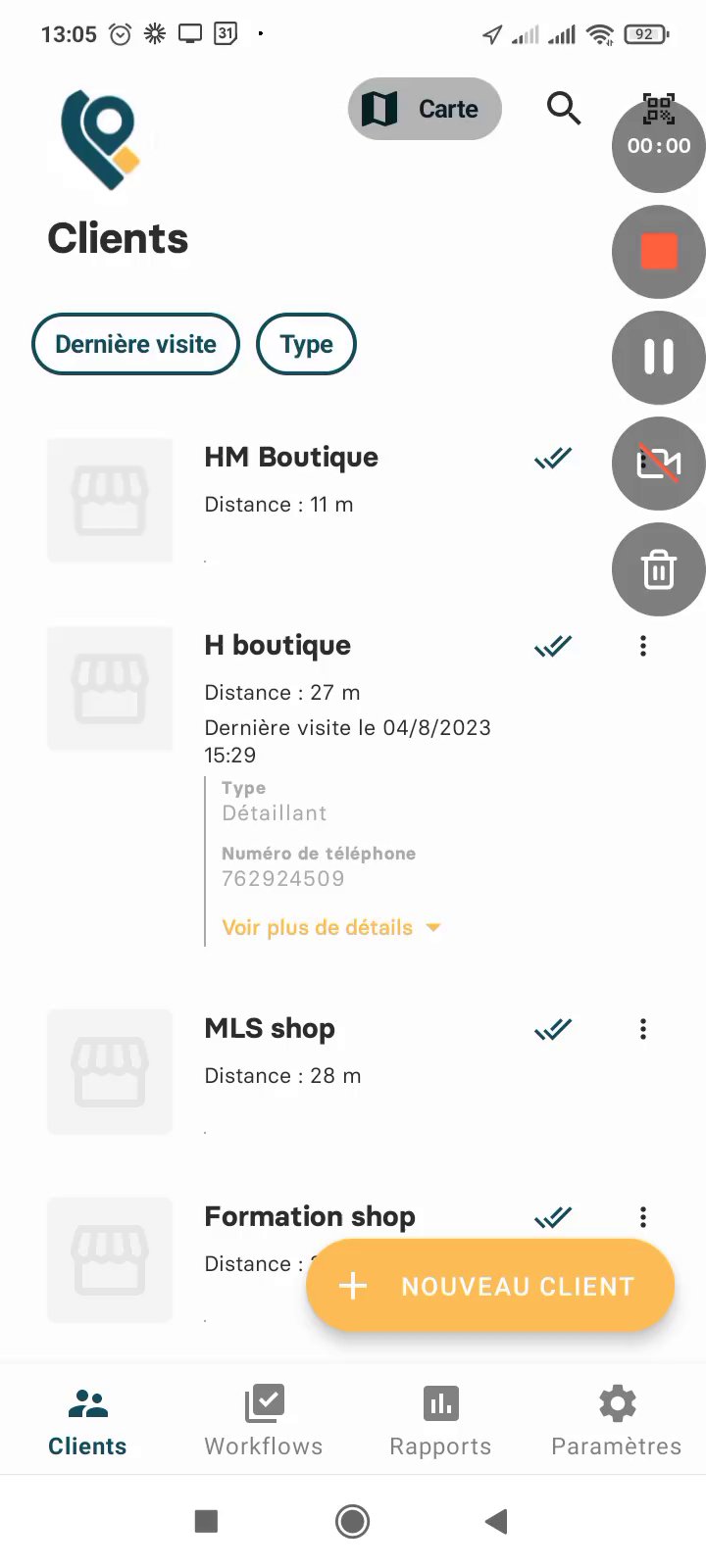Add a new client with Nouveau Client

point(490,1286)
